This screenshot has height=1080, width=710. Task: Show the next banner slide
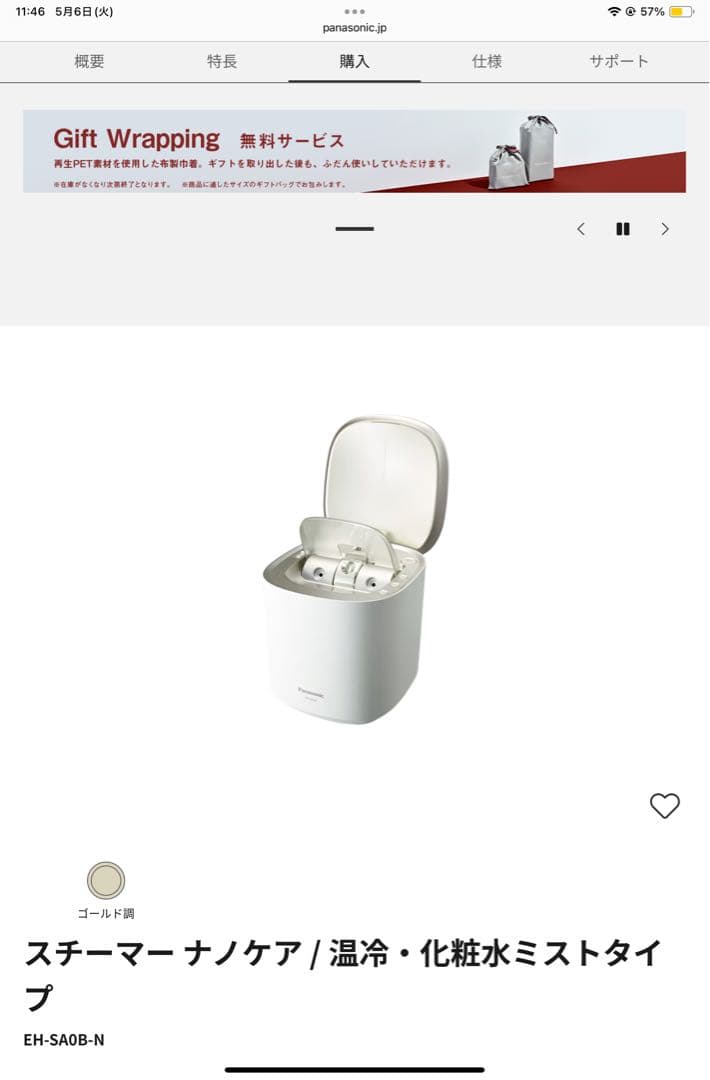coord(665,229)
